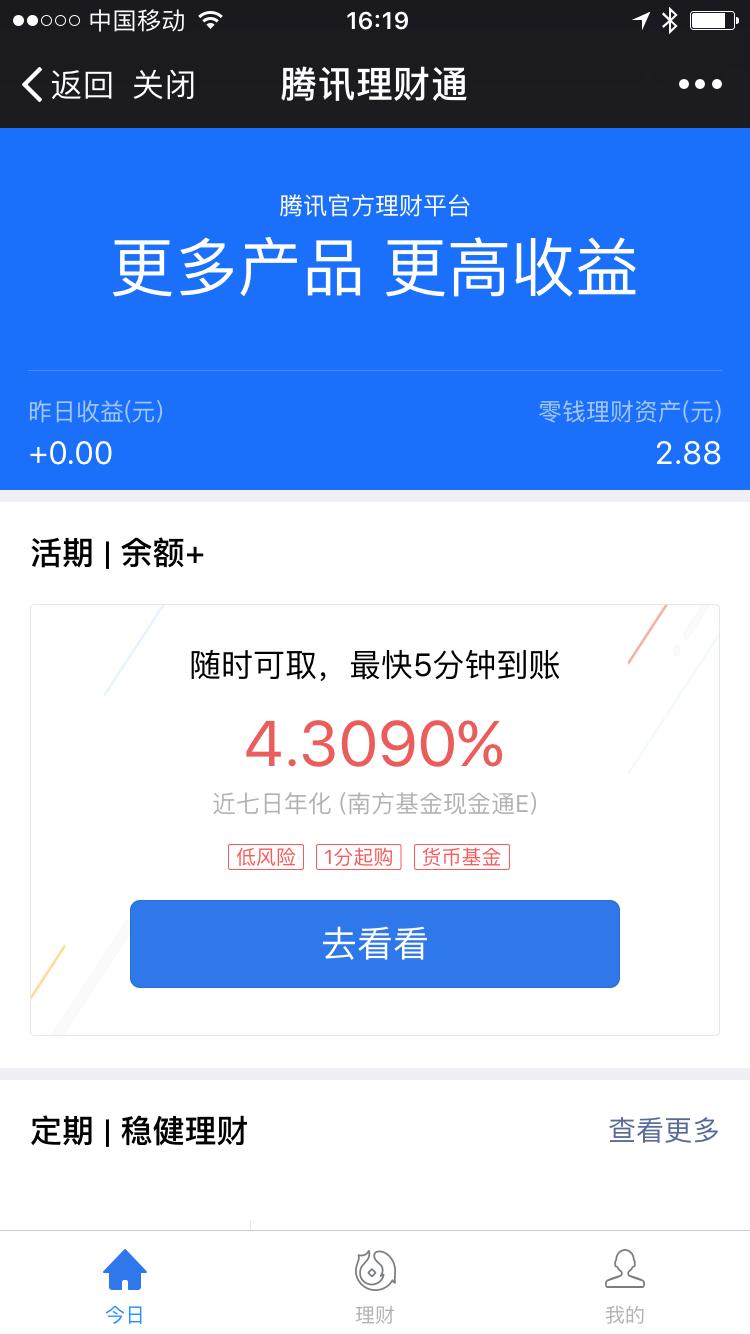Expand the 活期 | 余额+ section header

pos(115,554)
